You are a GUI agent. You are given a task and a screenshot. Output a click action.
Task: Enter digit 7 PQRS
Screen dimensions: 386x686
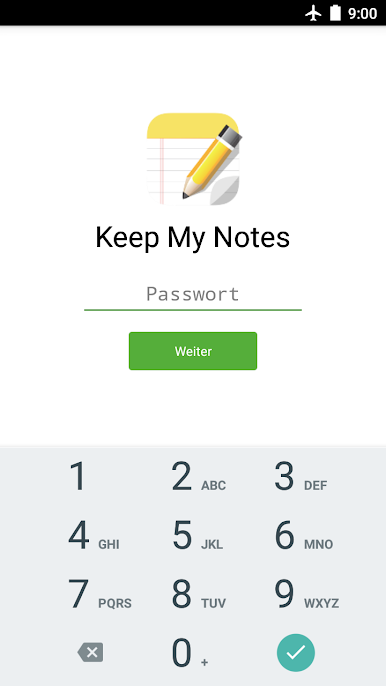pos(90,594)
